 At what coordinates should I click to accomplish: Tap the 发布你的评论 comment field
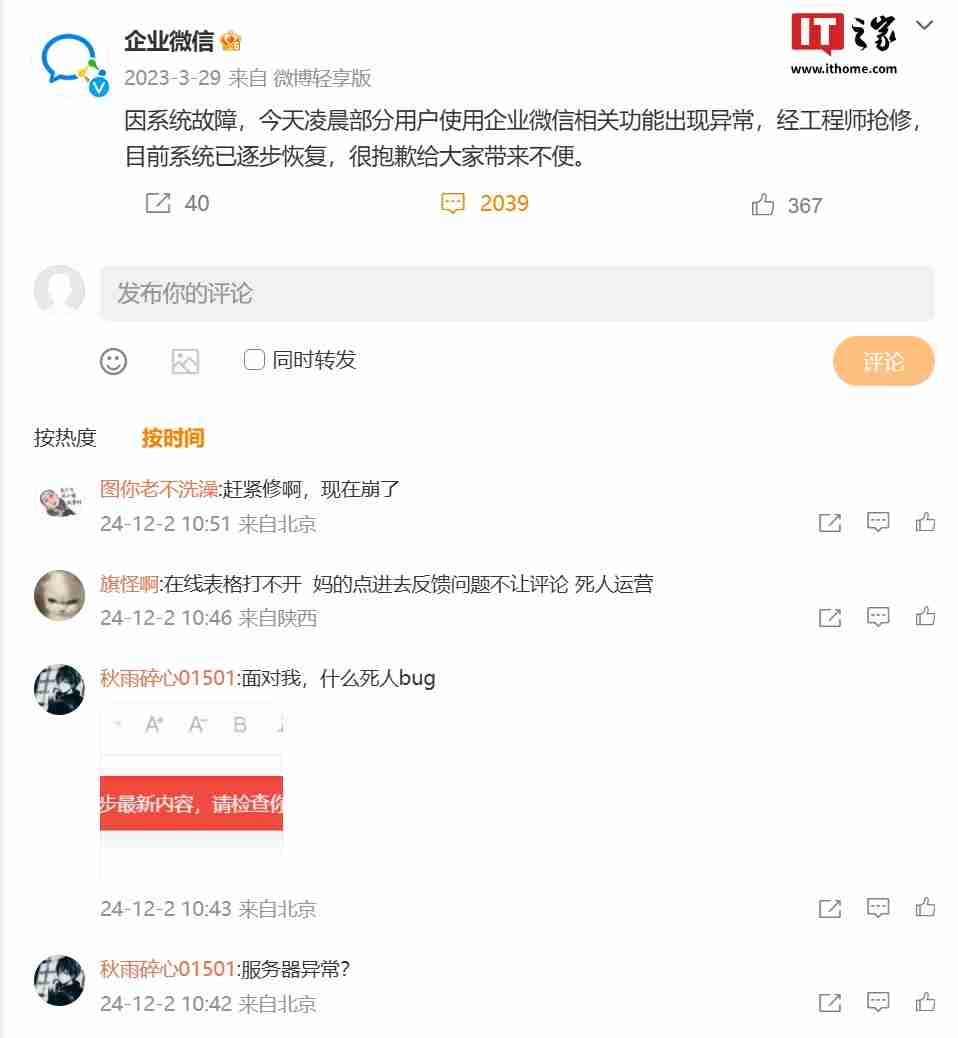516,294
